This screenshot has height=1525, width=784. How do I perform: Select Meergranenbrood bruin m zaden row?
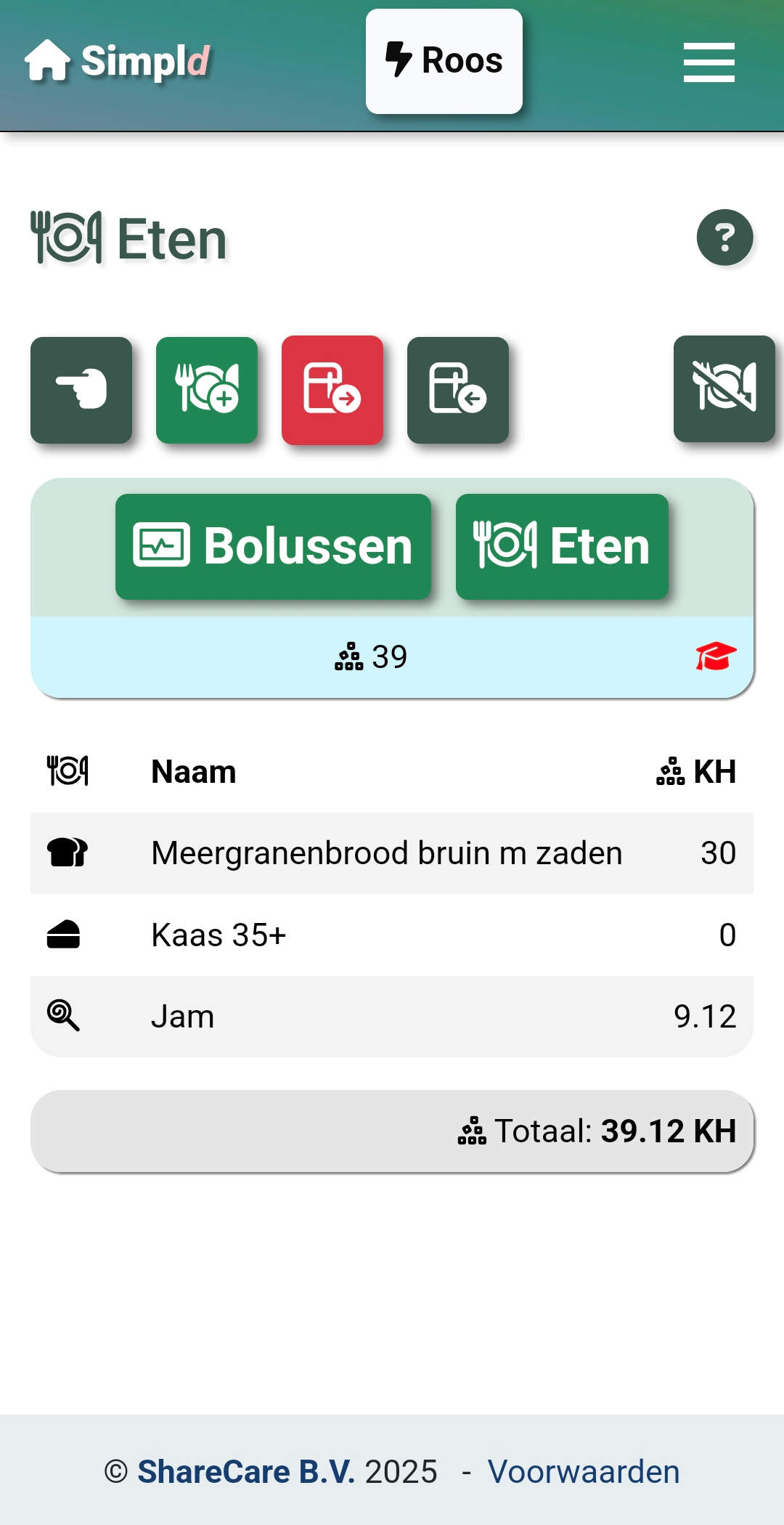click(x=392, y=853)
